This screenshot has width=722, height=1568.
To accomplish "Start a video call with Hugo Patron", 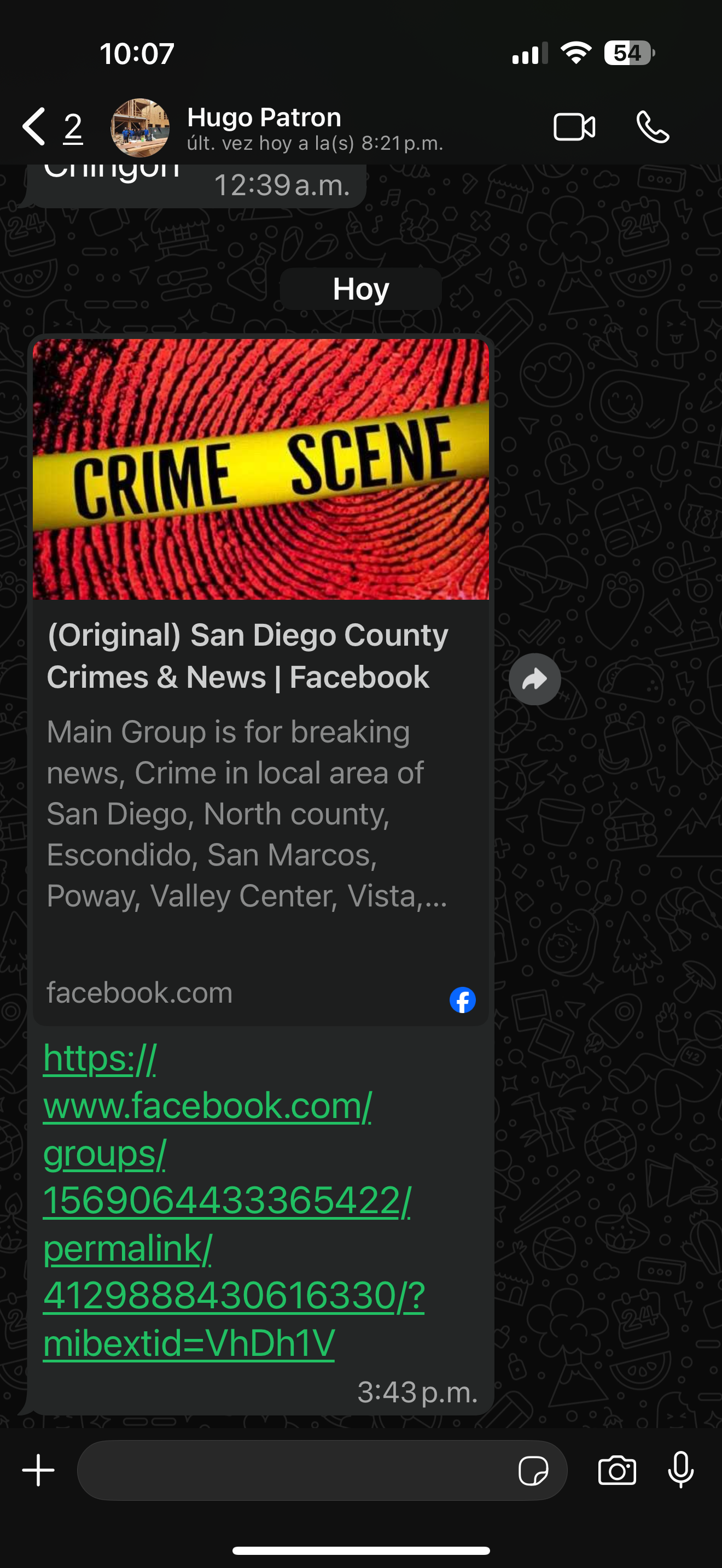I will point(573,127).
